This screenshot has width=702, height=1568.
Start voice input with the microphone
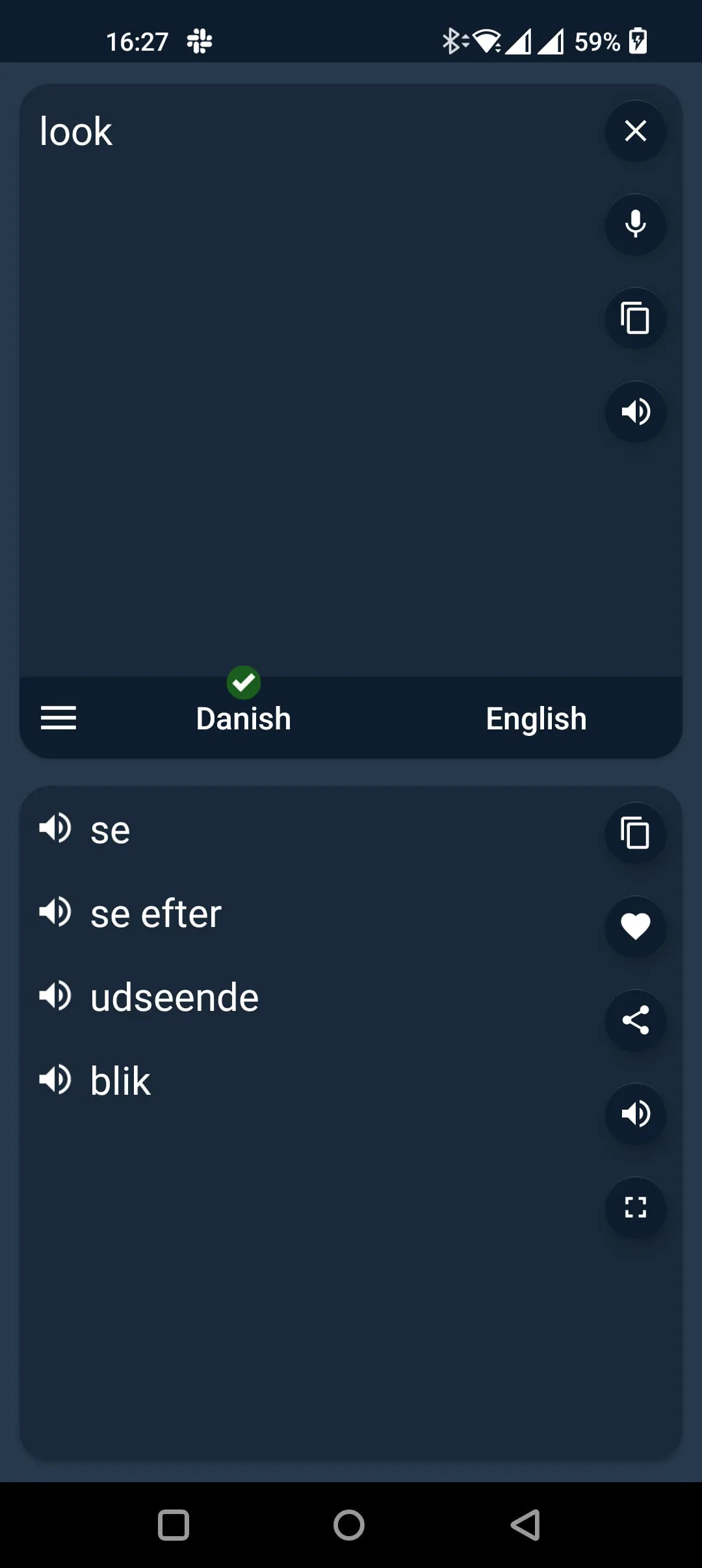[x=635, y=226]
